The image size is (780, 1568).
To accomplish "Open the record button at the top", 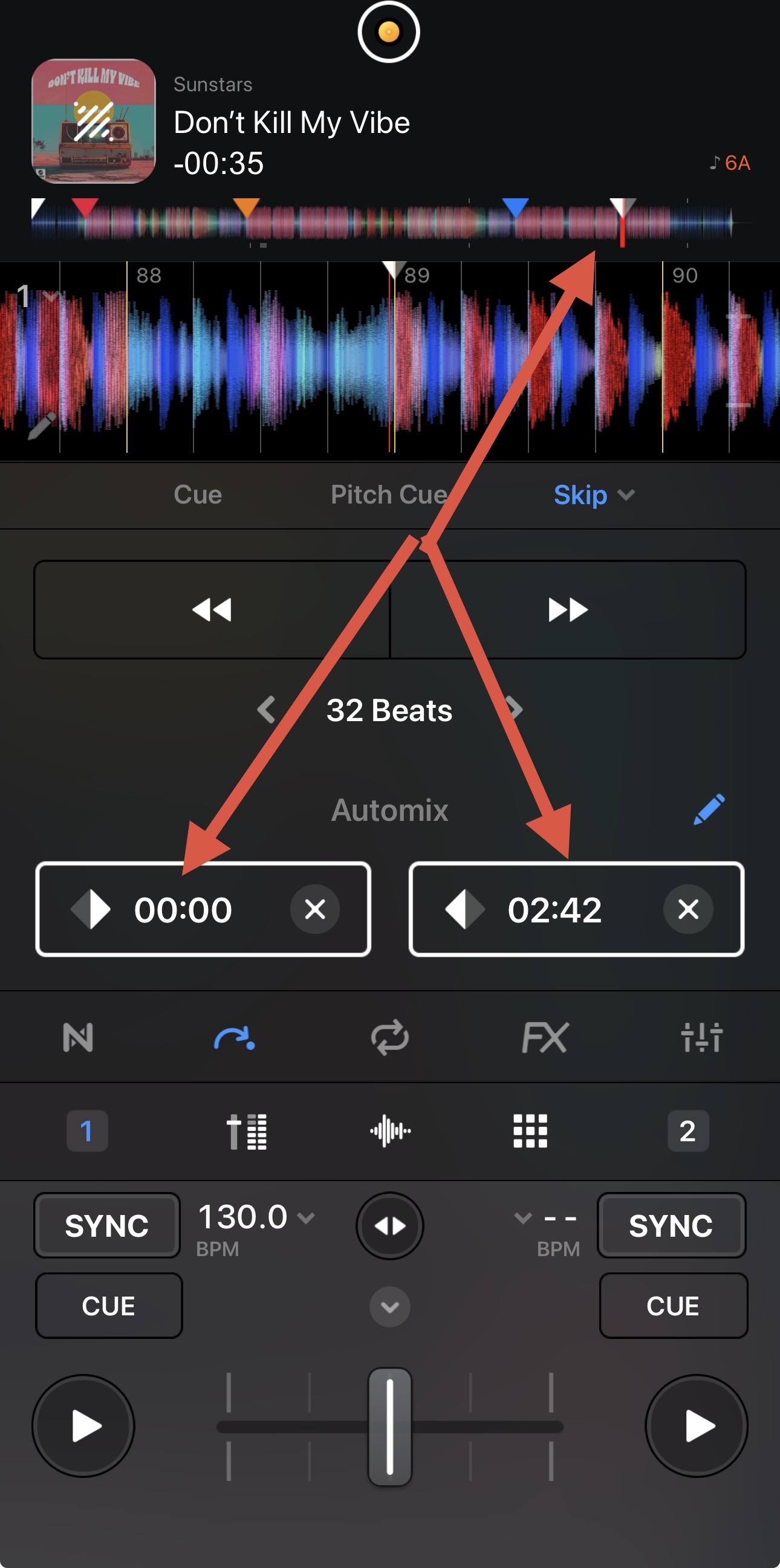I will pyautogui.click(x=388, y=31).
